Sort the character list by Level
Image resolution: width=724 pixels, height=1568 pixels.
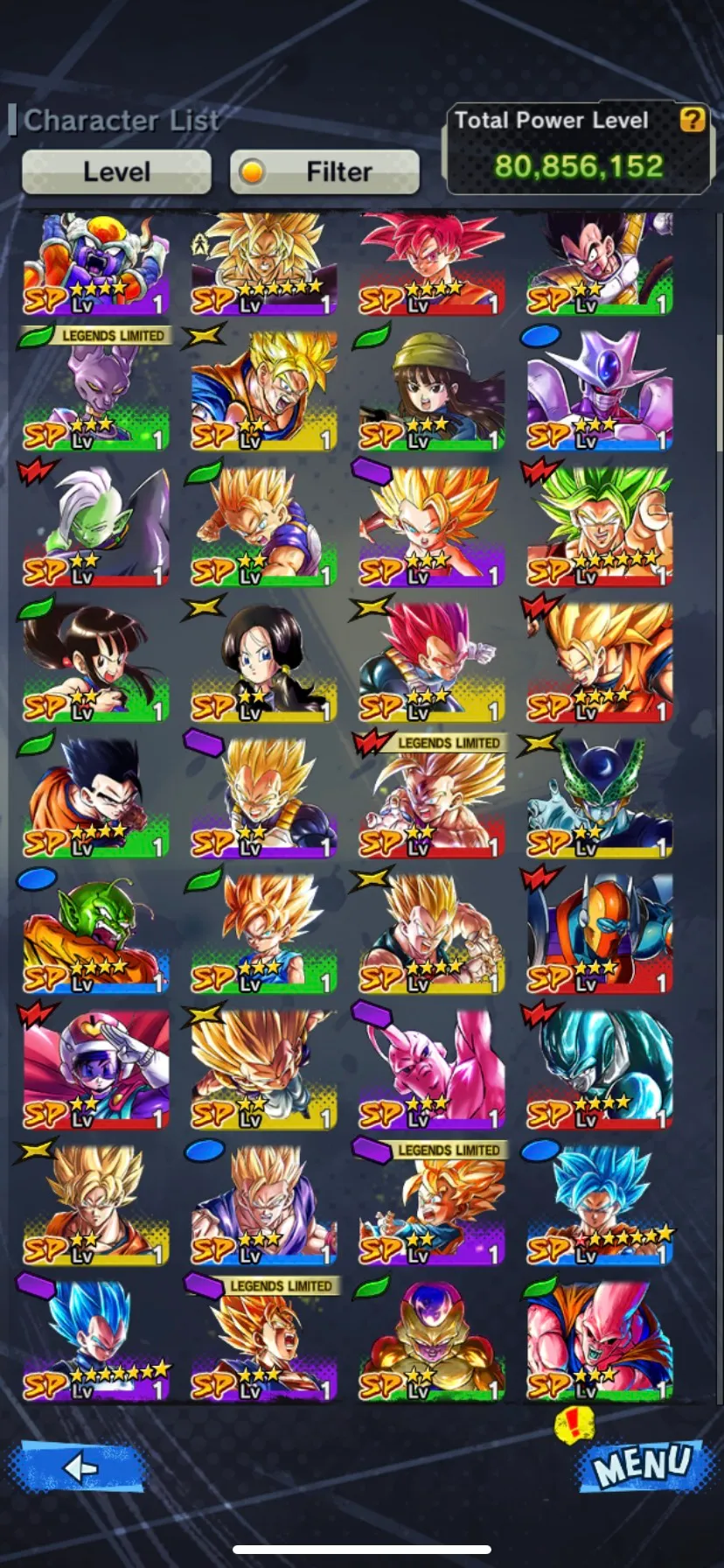[115, 171]
